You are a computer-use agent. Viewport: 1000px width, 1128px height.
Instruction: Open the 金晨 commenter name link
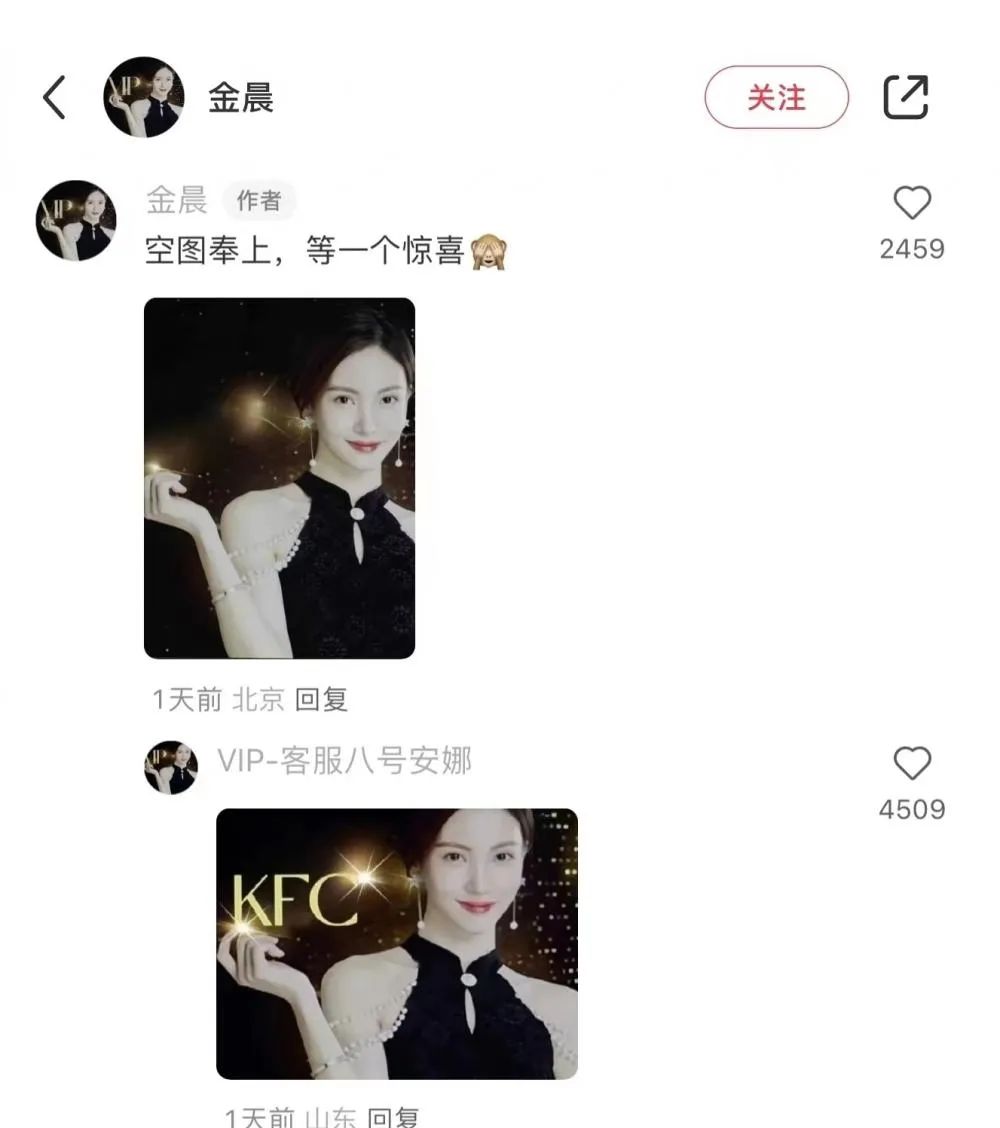point(176,200)
